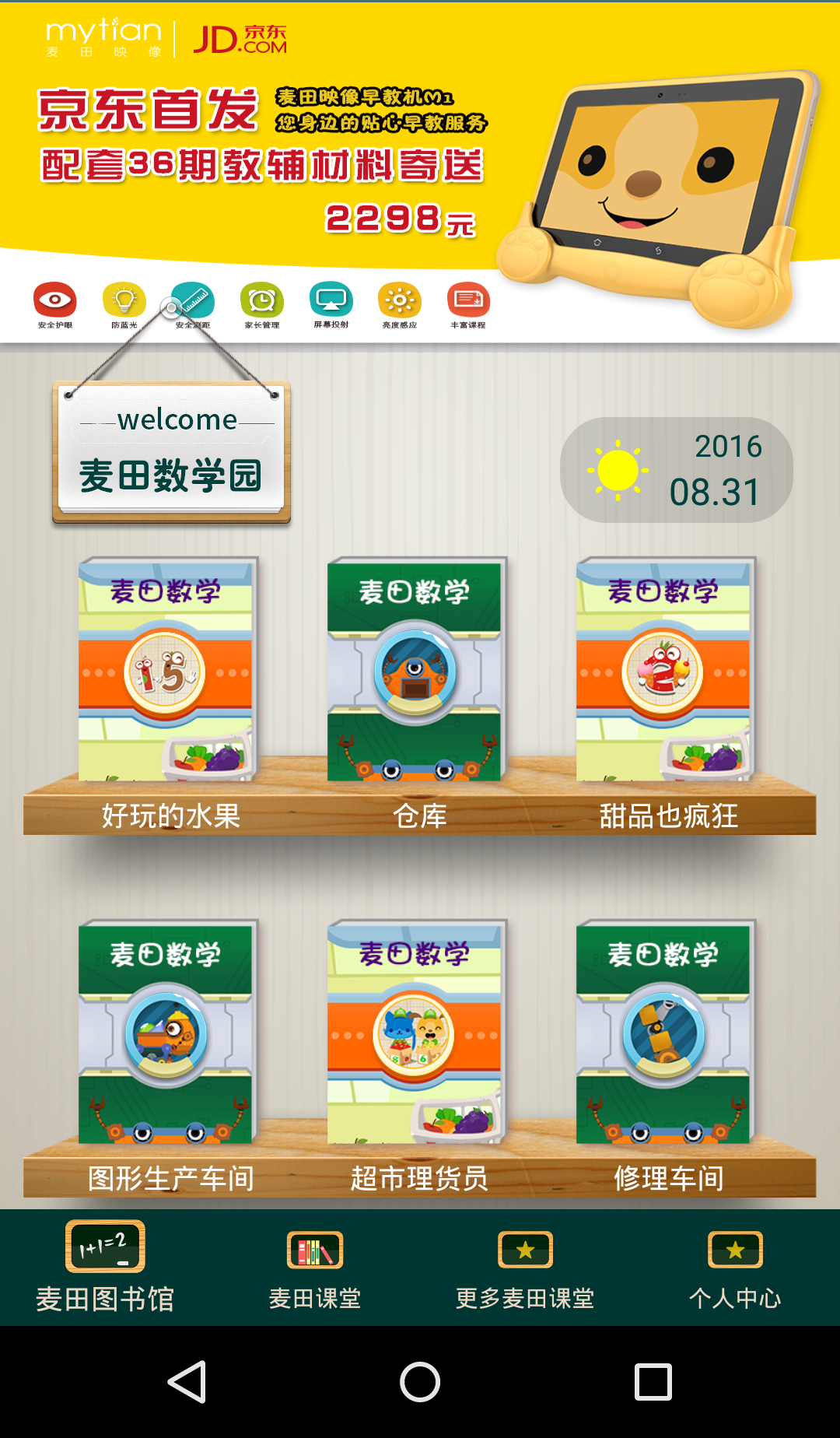The height and width of the screenshot is (1438, 840).
Task: Go to the 麦田课堂 tab
Action: tap(315, 1268)
